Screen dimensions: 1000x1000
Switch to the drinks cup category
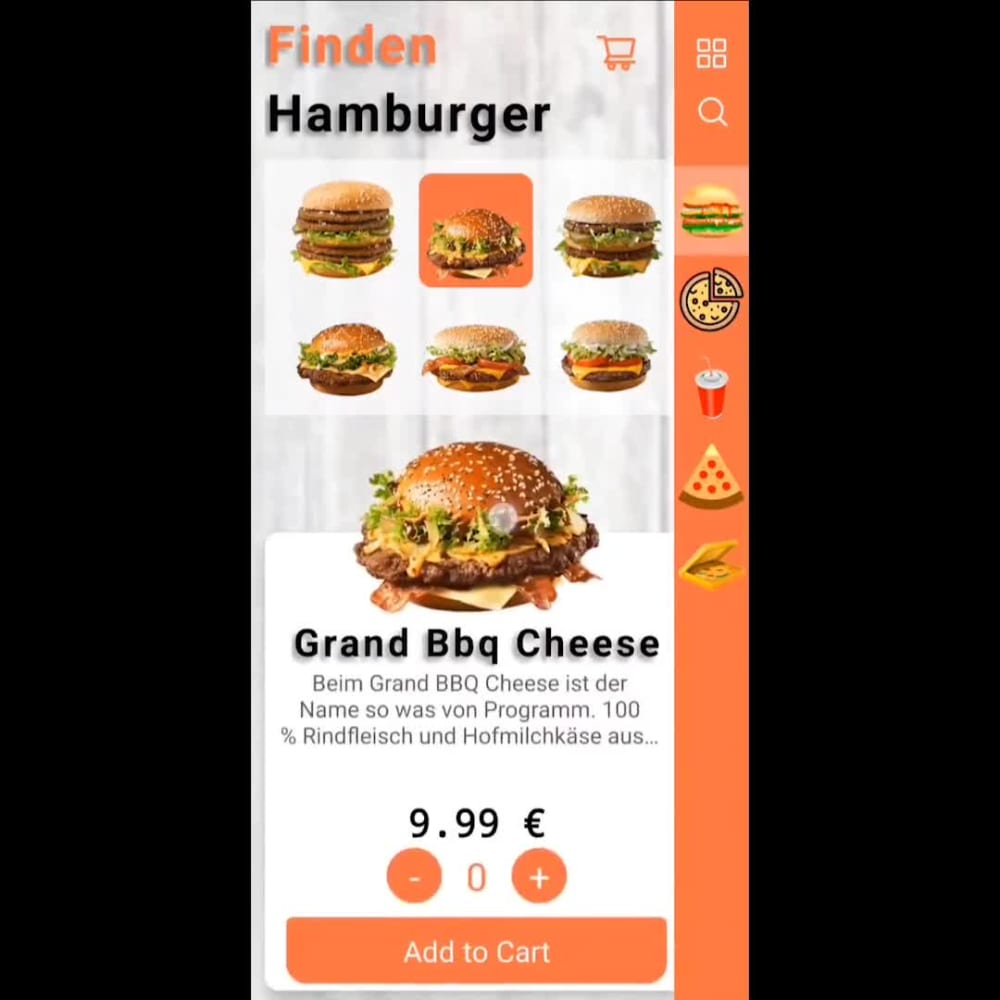pos(711,390)
